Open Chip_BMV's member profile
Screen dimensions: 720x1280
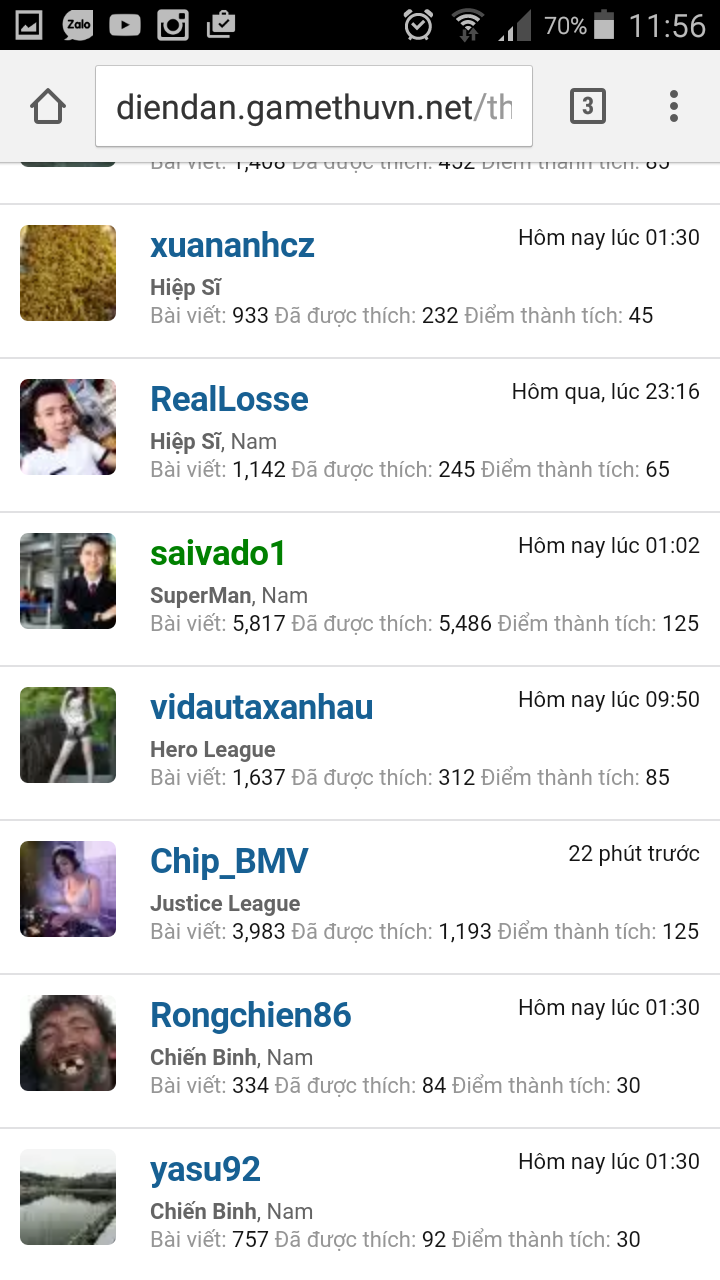(x=229, y=861)
